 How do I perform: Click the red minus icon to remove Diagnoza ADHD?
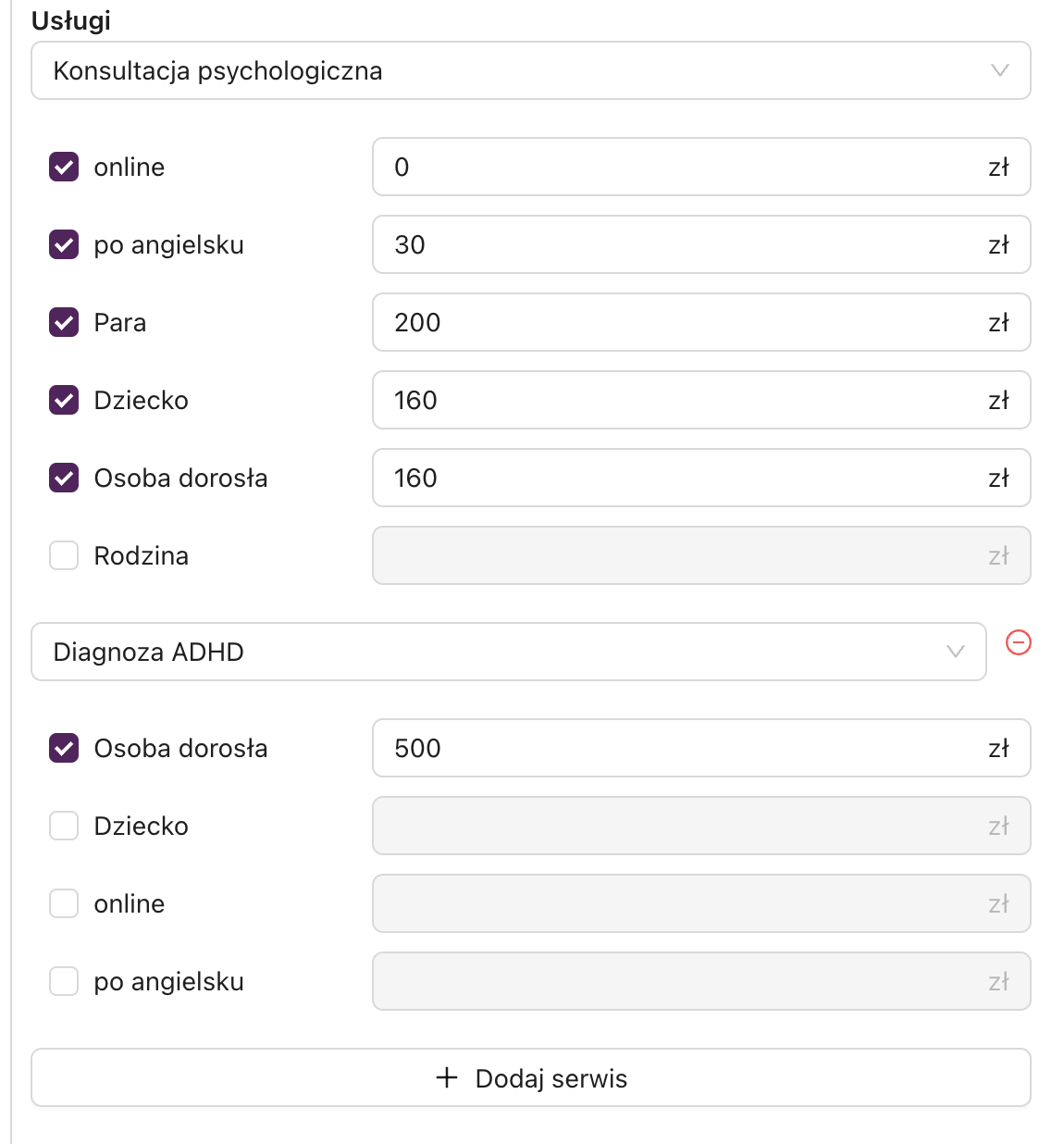(1019, 643)
